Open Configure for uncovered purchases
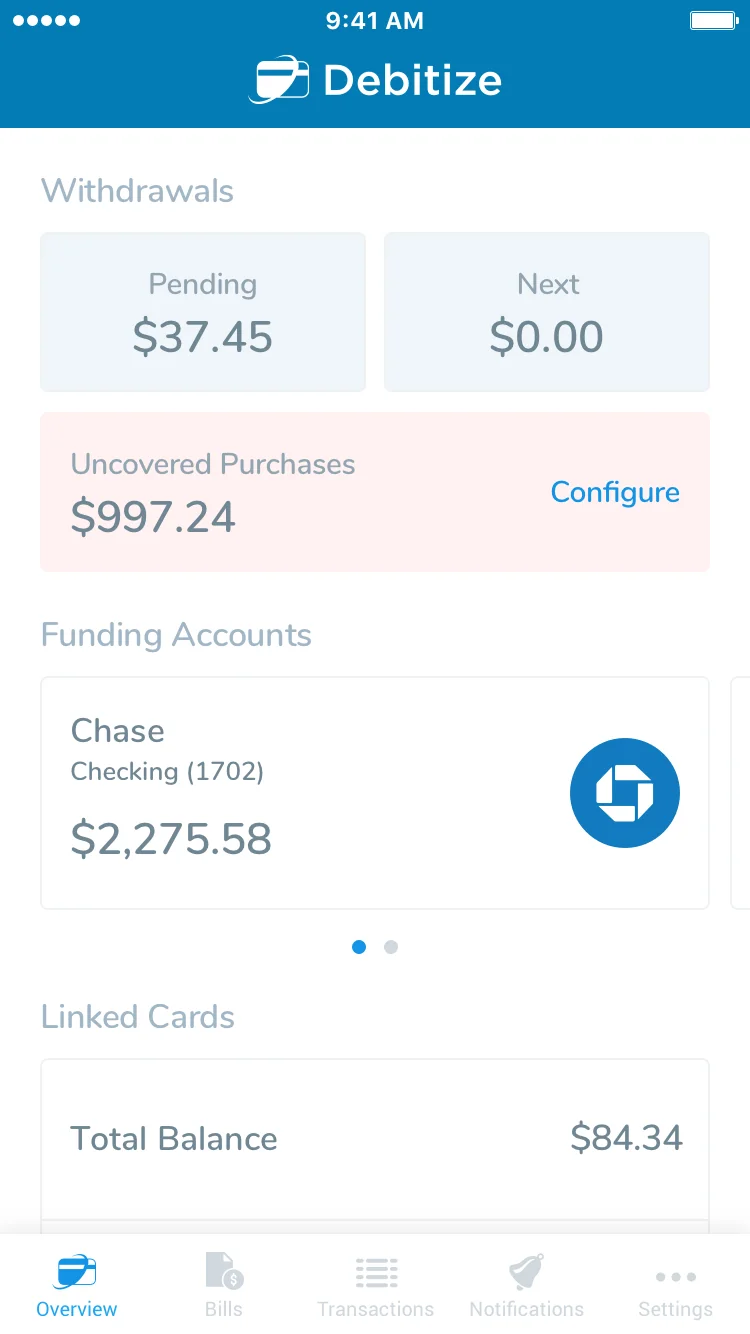The image size is (750, 1334). click(614, 491)
